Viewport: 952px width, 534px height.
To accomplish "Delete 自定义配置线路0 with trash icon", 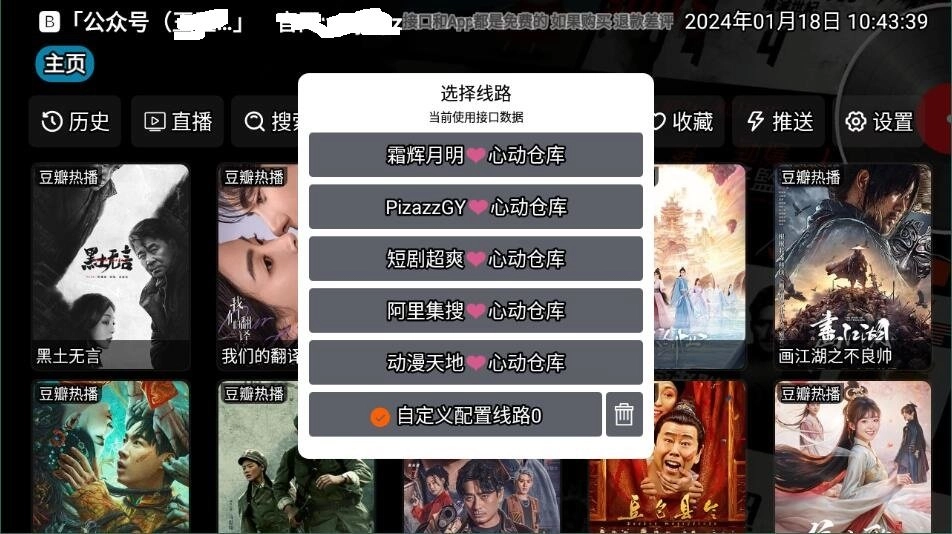I will [x=624, y=415].
